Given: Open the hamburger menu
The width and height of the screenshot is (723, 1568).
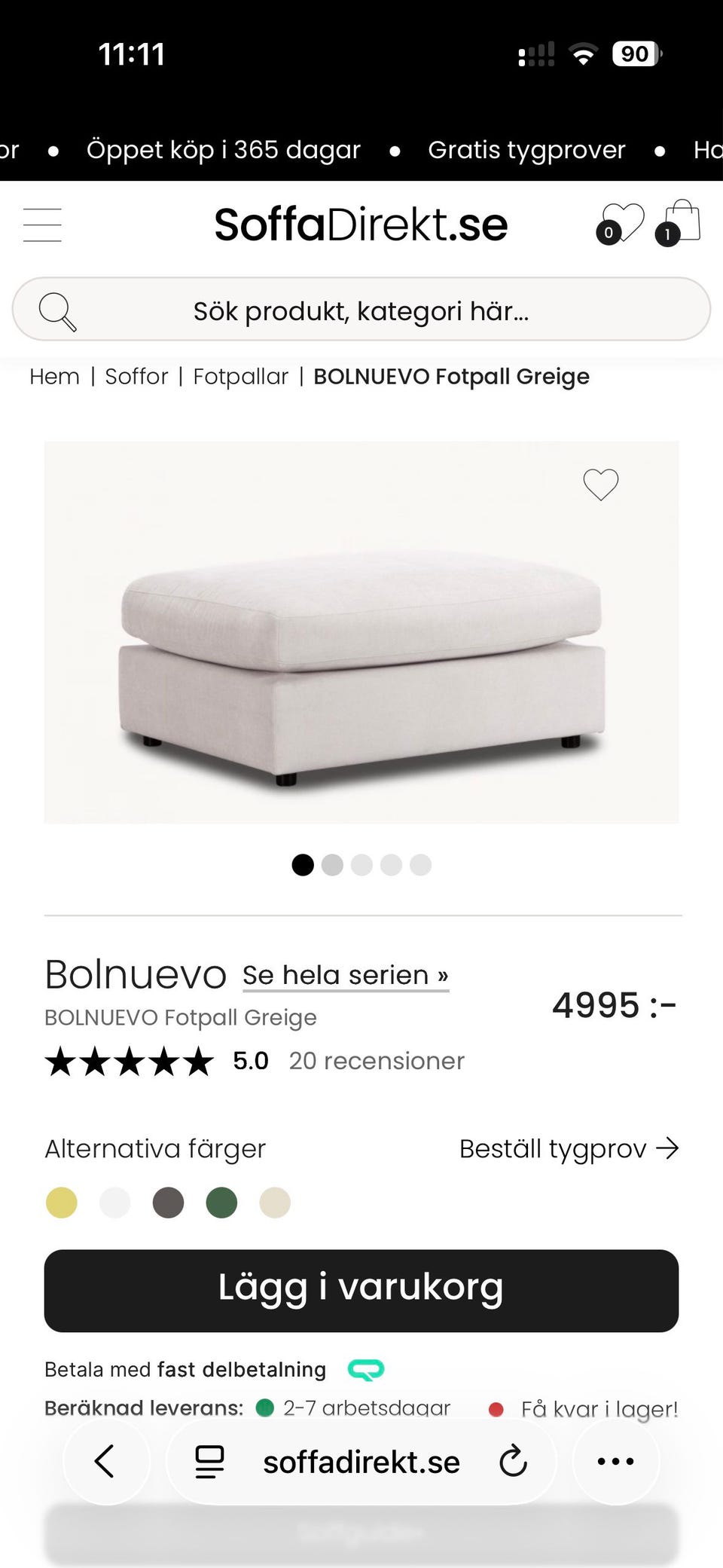Looking at the screenshot, I should click(x=42, y=225).
